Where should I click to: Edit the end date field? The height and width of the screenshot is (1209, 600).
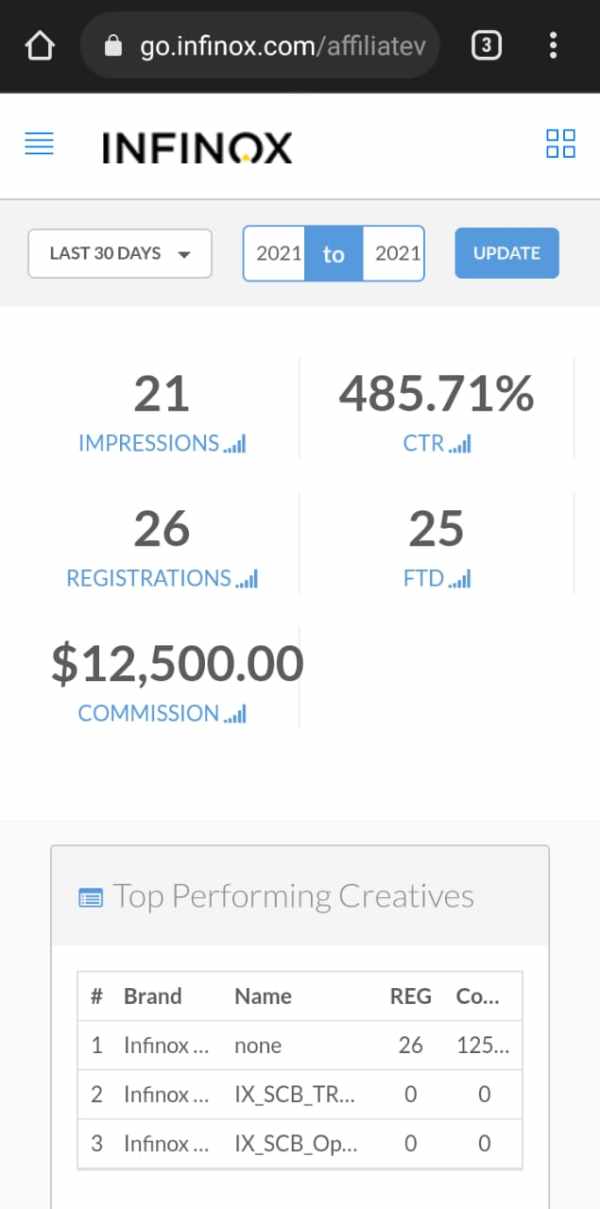tap(394, 253)
